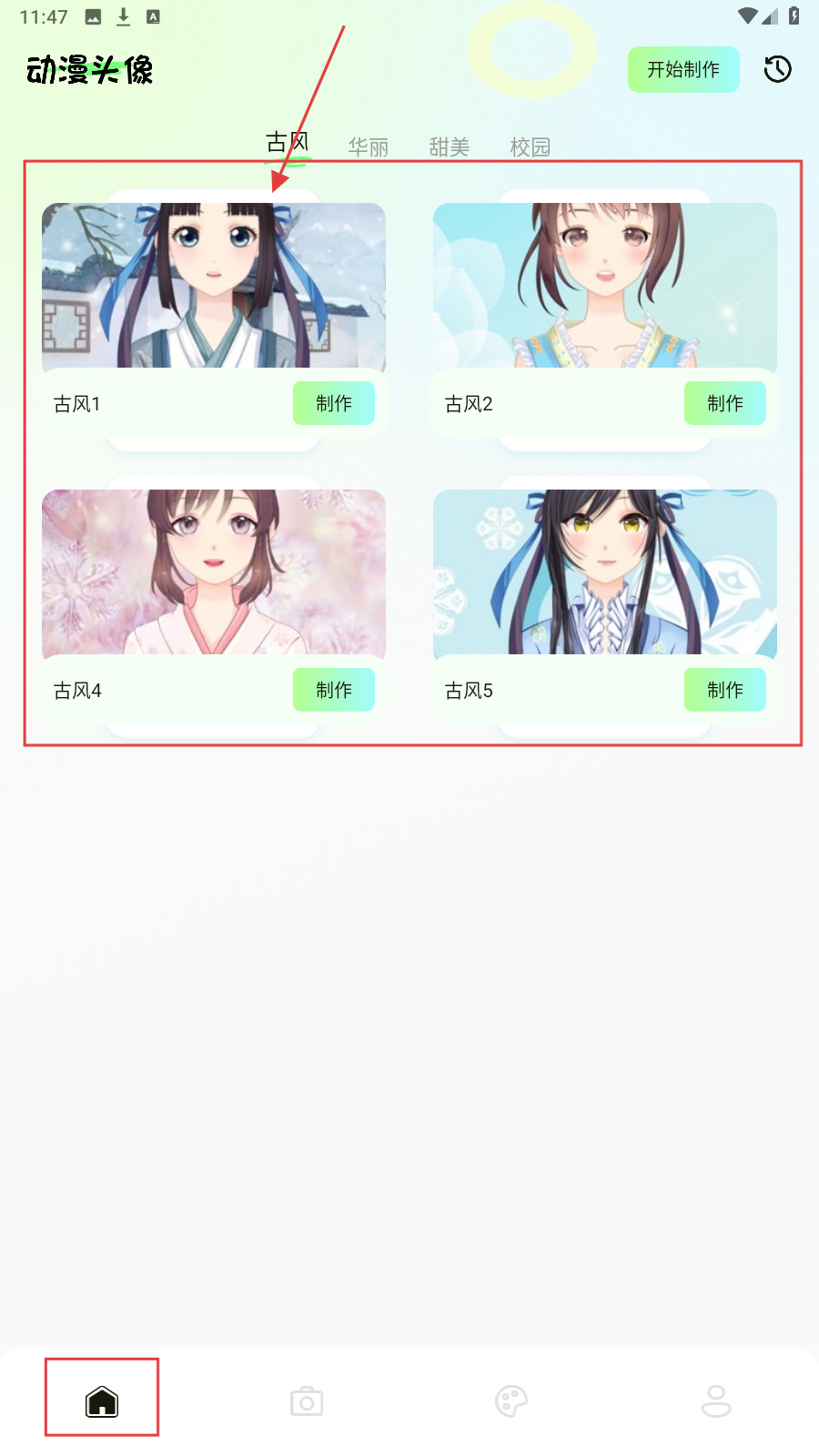Switch to the 华丽 tab

click(369, 147)
